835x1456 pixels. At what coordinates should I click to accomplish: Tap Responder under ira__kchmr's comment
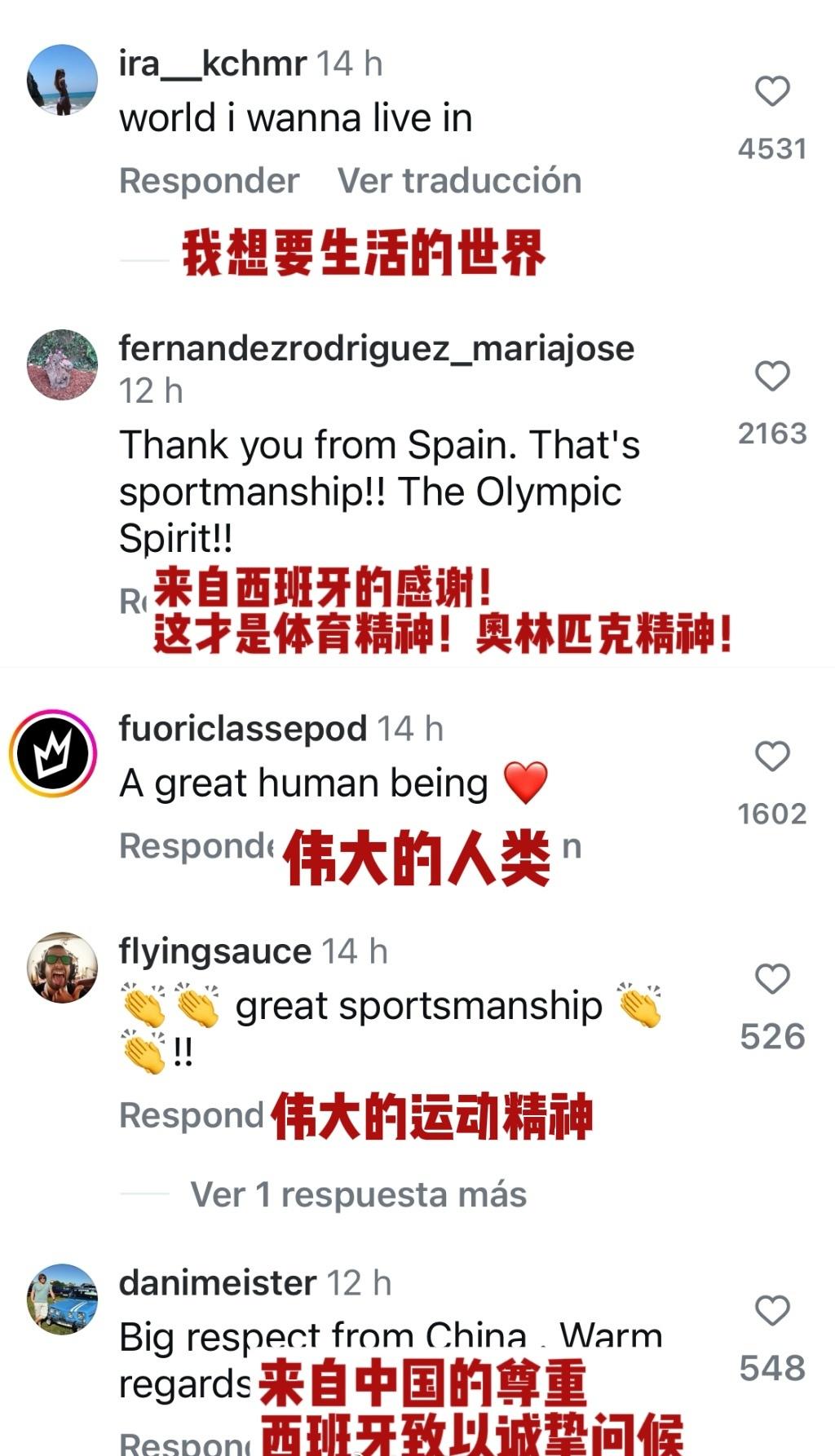209,181
